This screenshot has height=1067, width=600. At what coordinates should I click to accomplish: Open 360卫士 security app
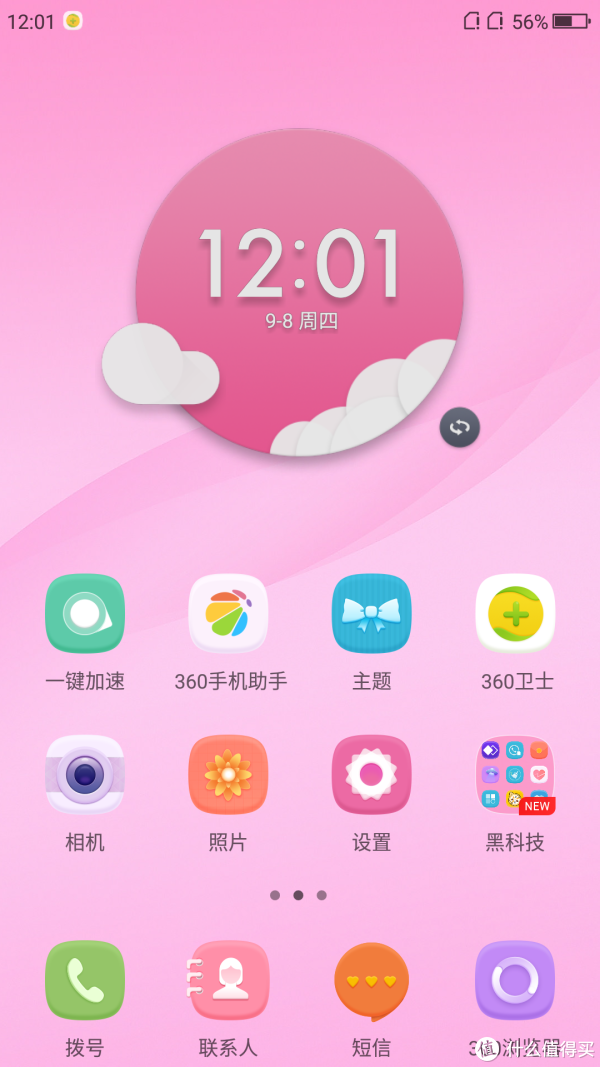[515, 613]
